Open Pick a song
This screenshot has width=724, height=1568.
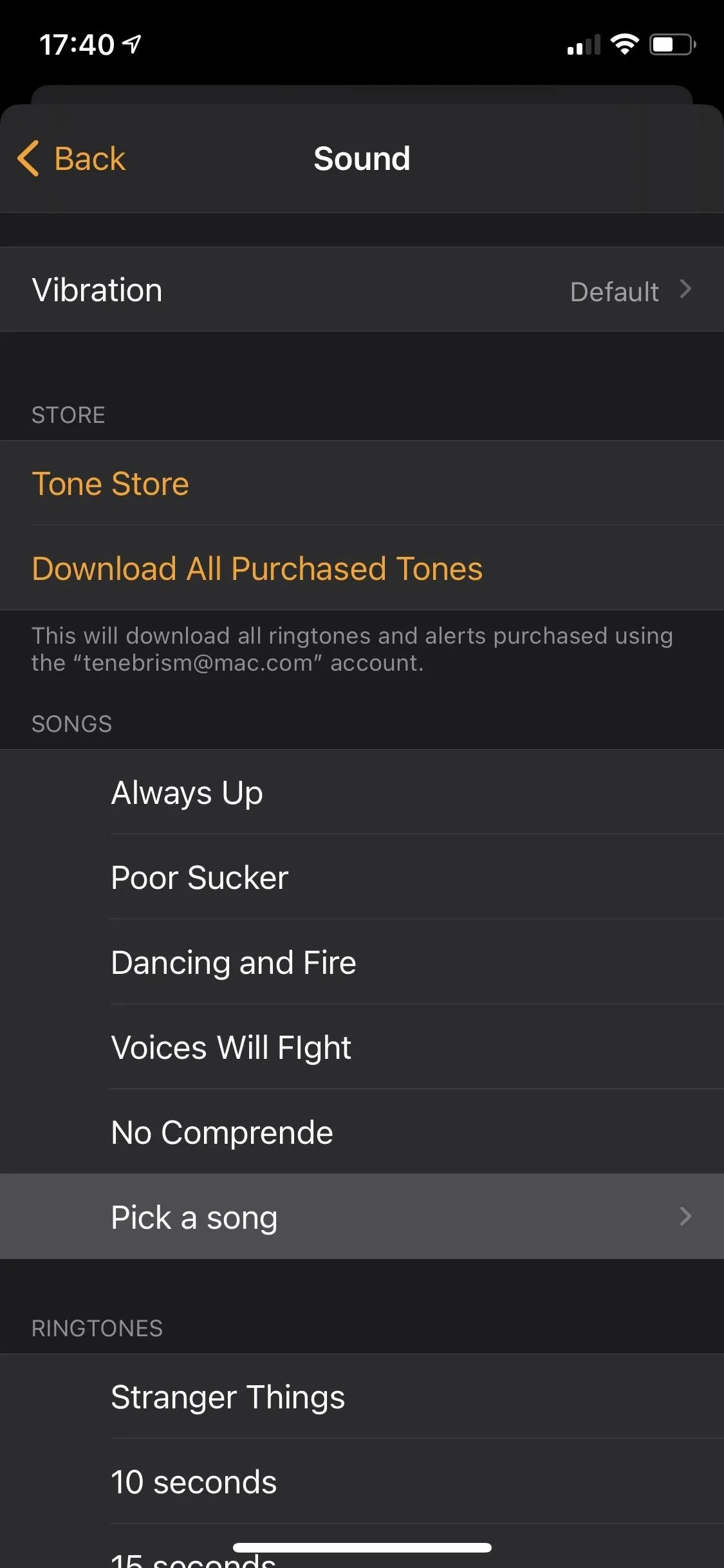[362, 1217]
